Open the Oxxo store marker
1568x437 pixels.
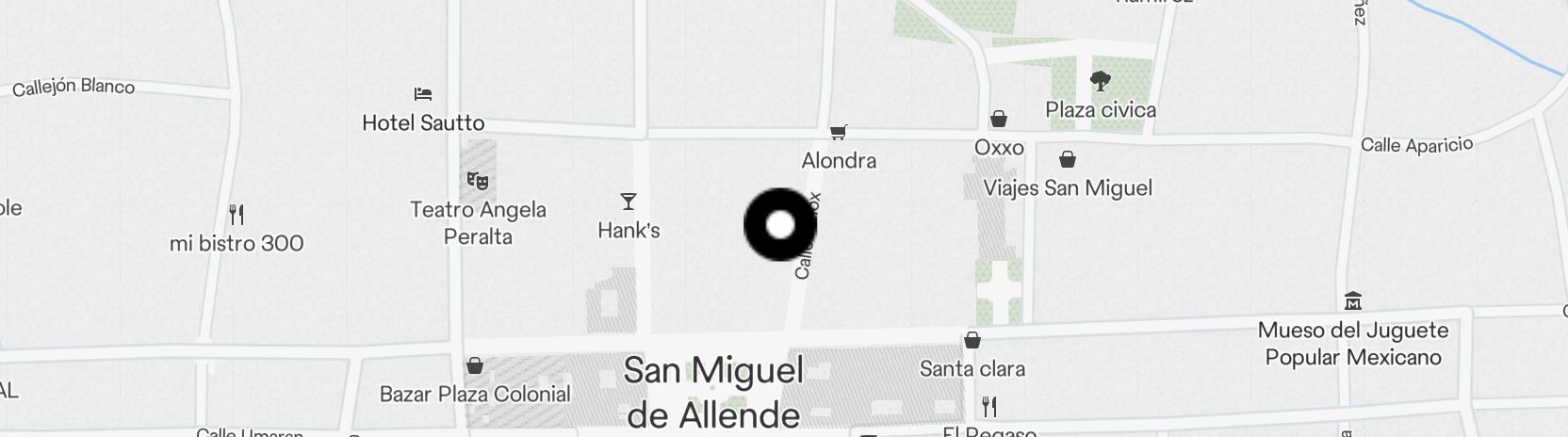click(x=999, y=120)
